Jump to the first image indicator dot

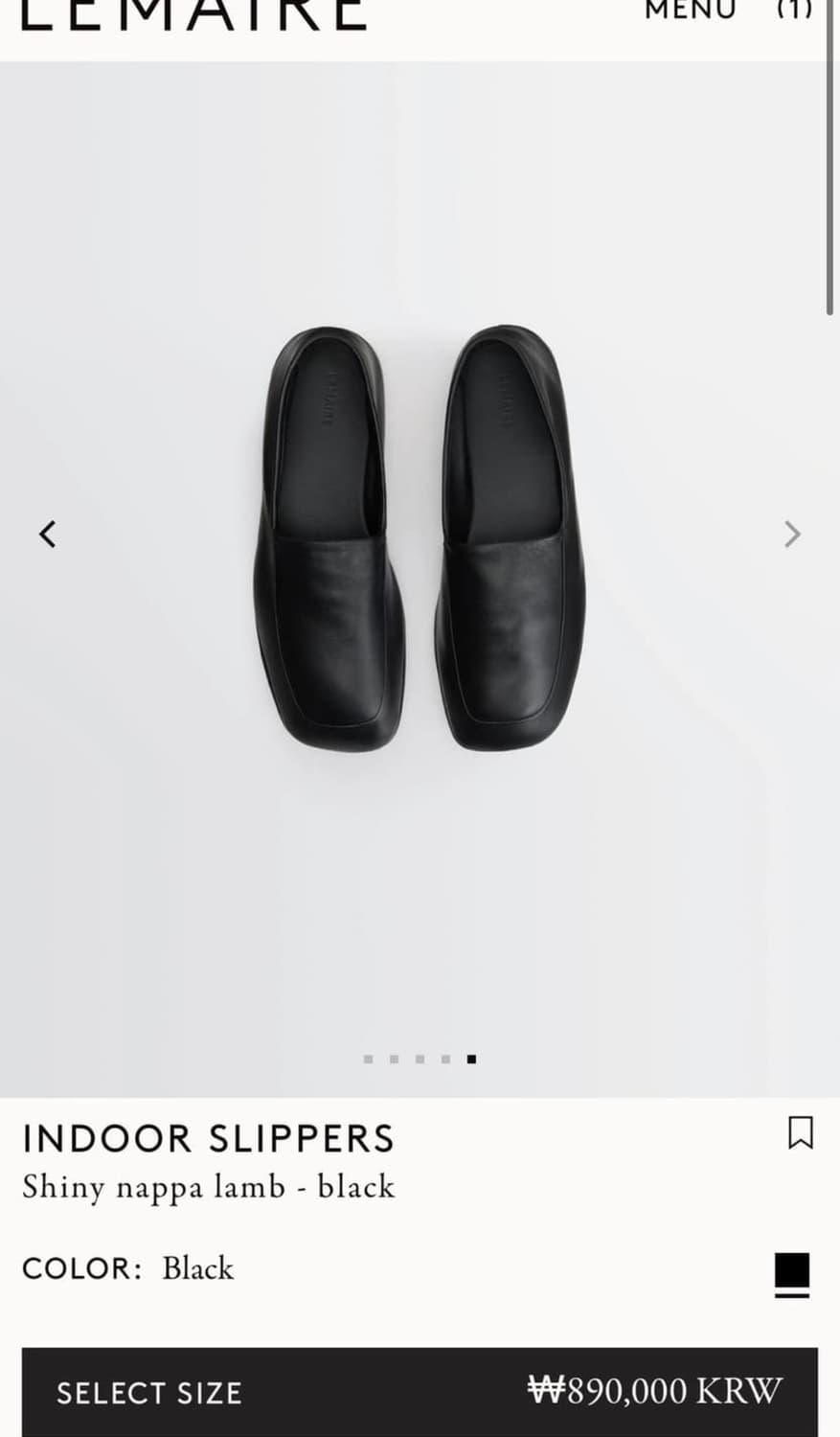click(x=368, y=1059)
